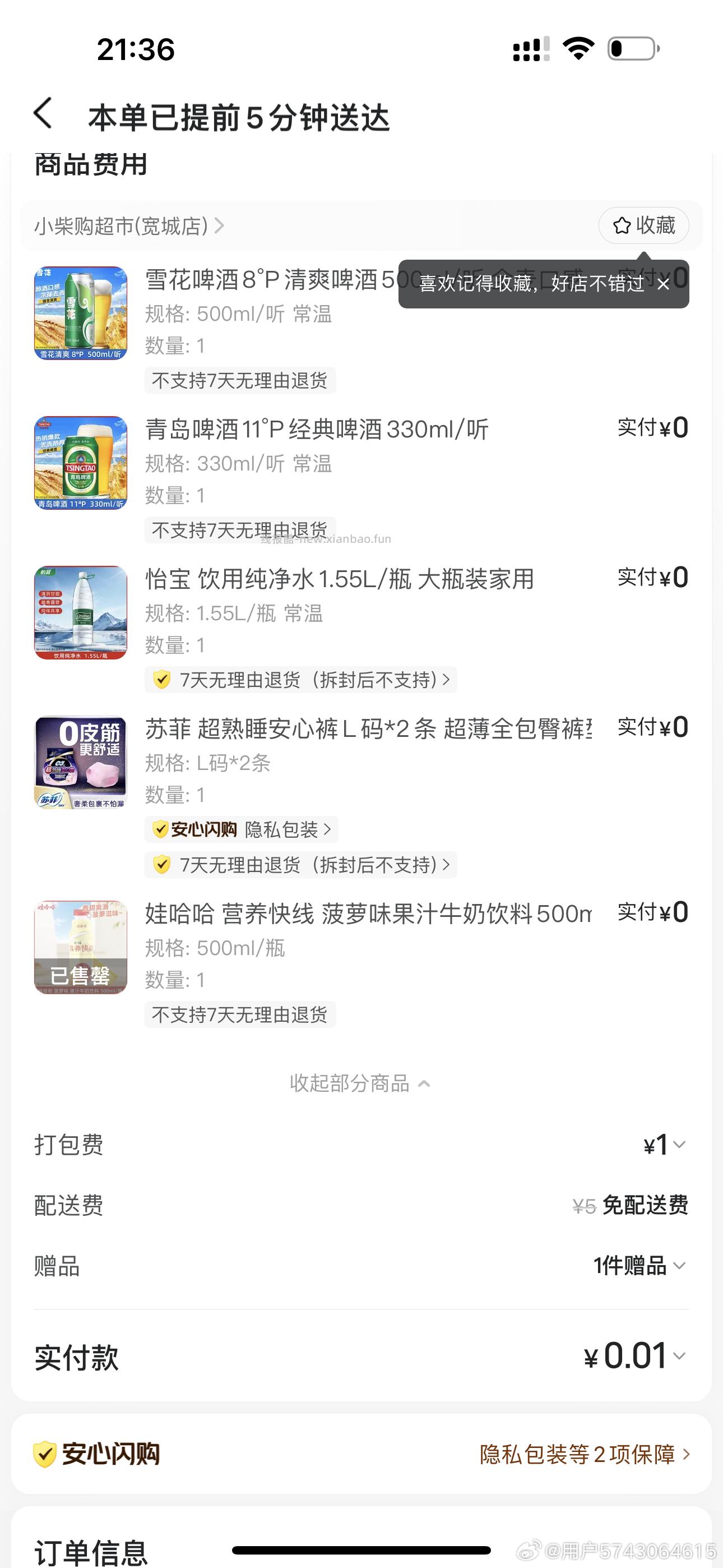The width and height of the screenshot is (723, 1568).
Task: Click the 收藏 favorite button
Action: (644, 226)
